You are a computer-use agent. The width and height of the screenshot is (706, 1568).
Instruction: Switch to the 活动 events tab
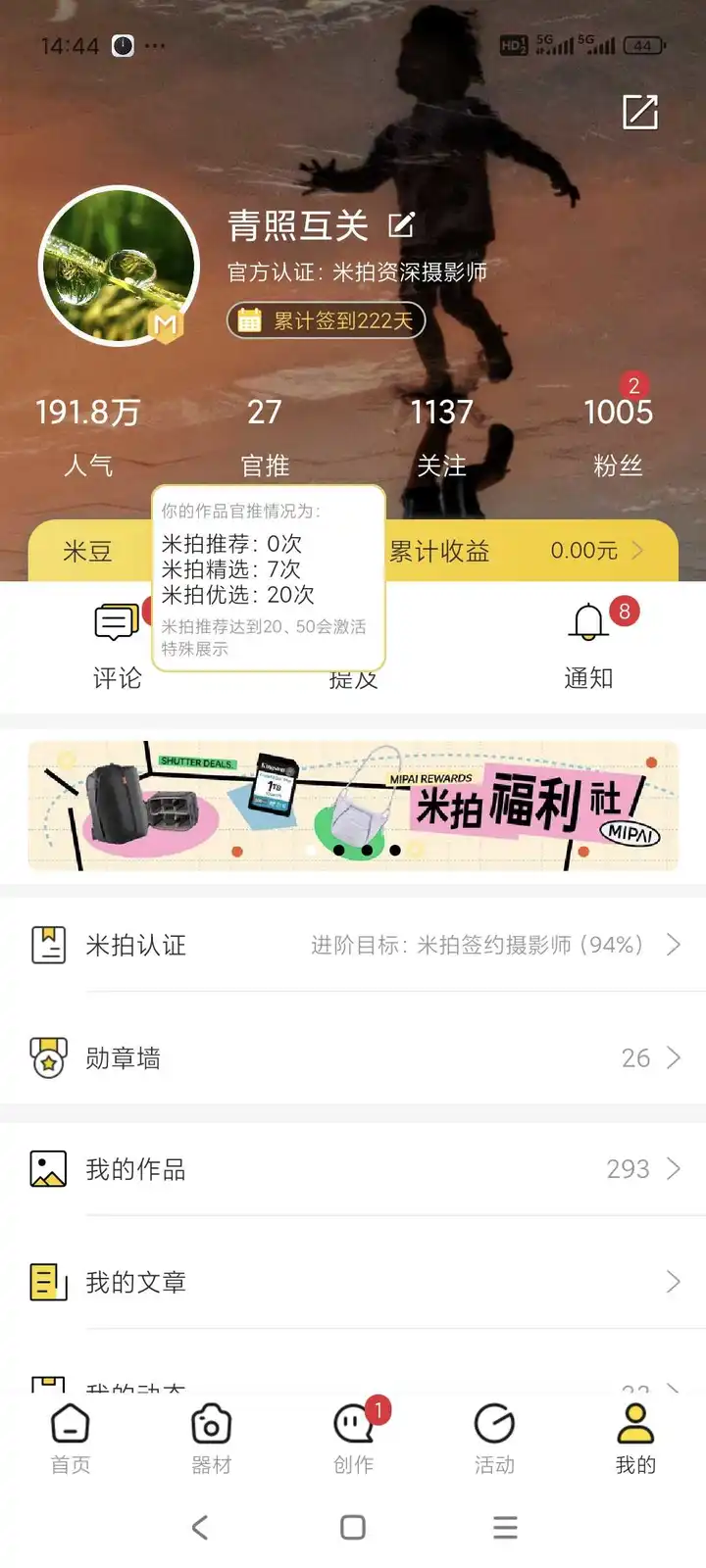[x=494, y=1438]
